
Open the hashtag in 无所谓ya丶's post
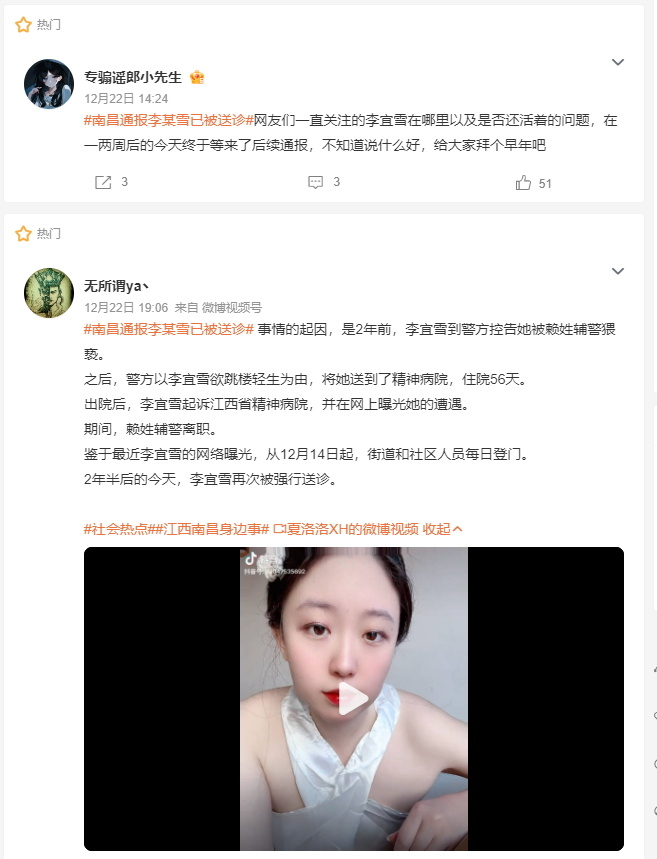click(x=168, y=329)
